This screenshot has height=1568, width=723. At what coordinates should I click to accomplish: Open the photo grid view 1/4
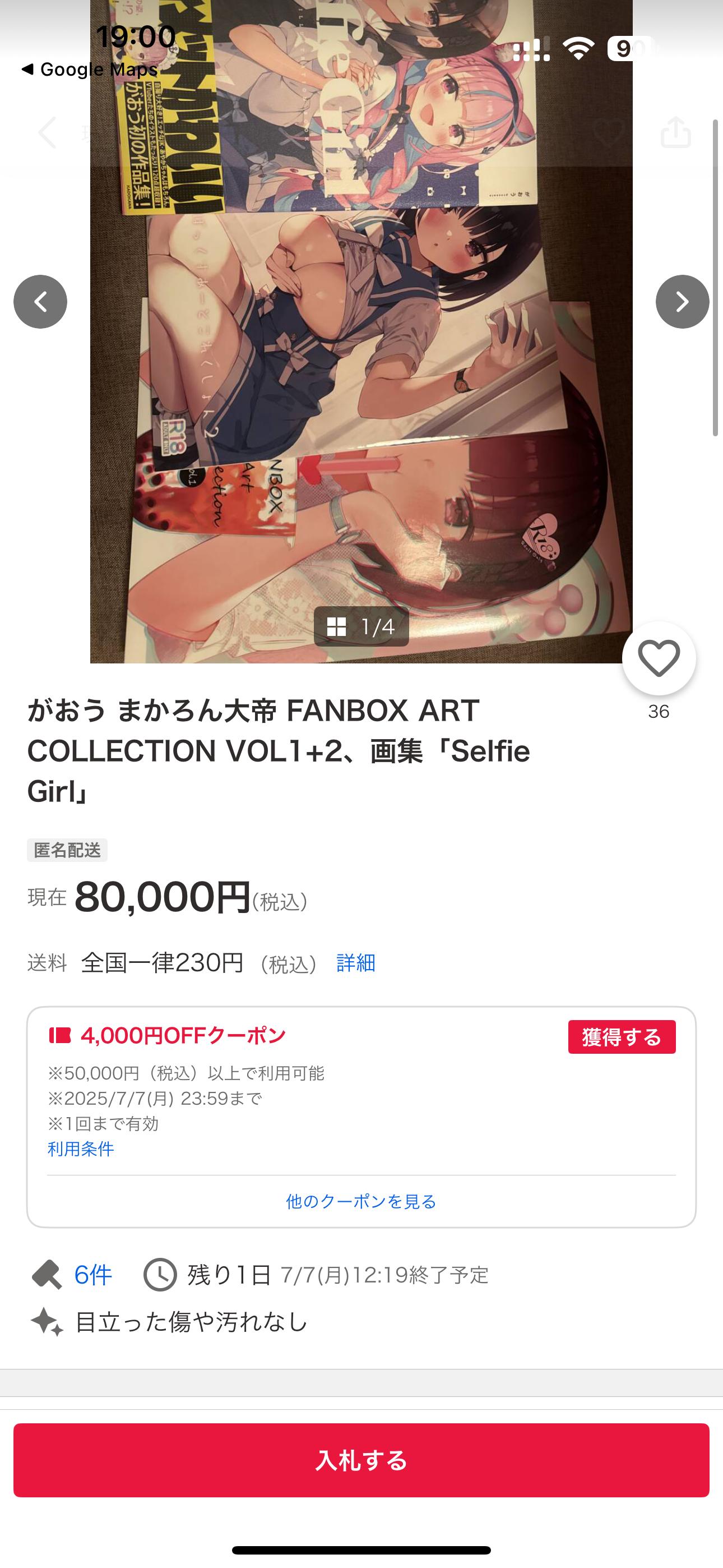point(361,626)
